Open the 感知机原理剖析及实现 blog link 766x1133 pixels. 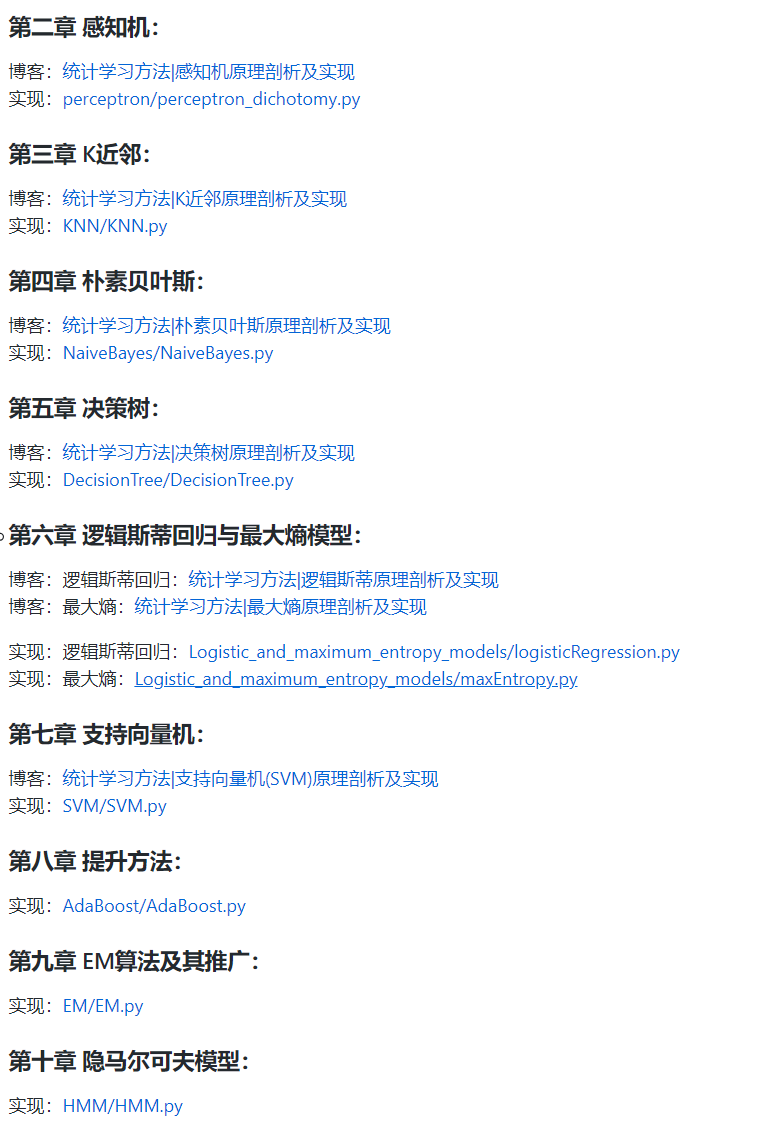[208, 72]
